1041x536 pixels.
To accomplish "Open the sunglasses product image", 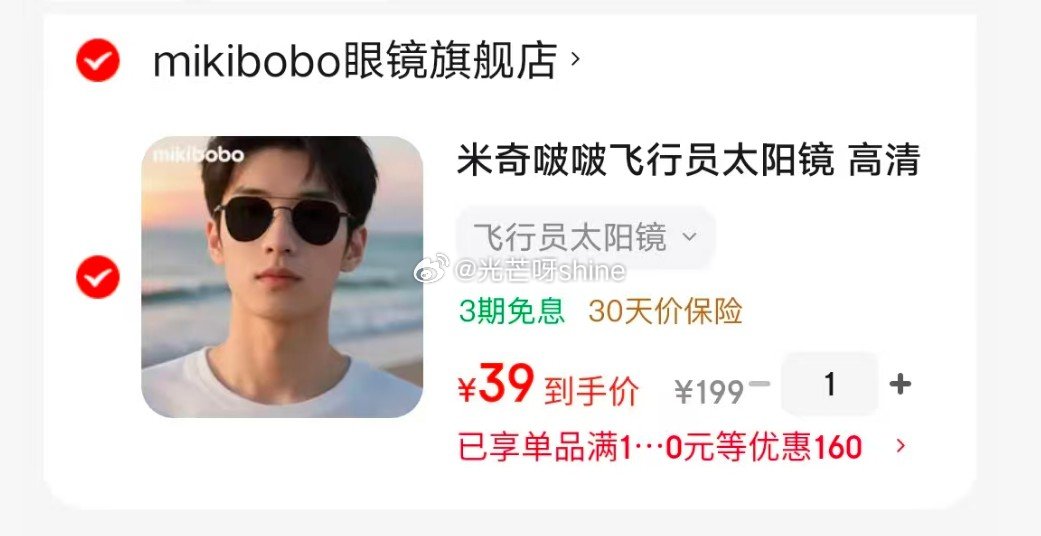I will coord(282,277).
